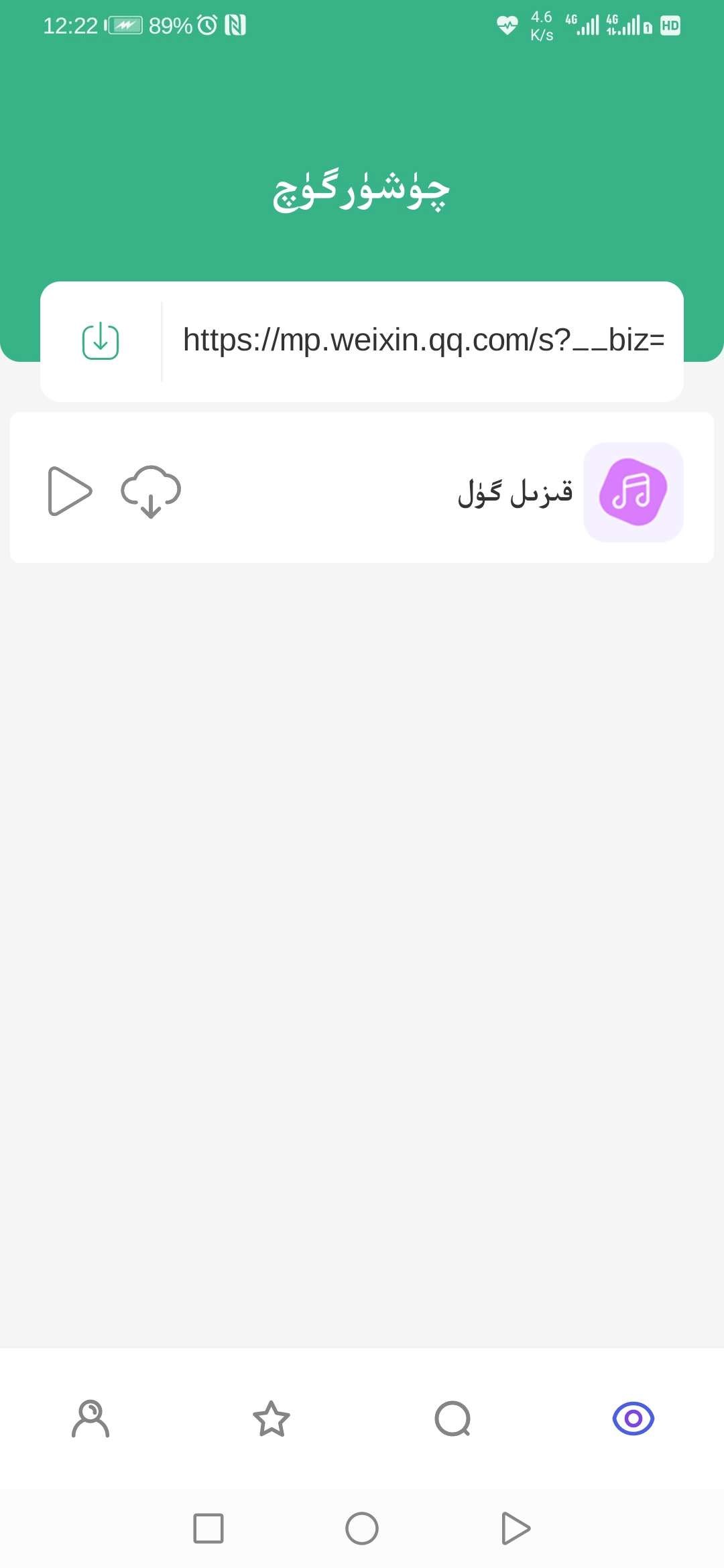
Task: Open recent apps via the square button
Action: tap(208, 1528)
